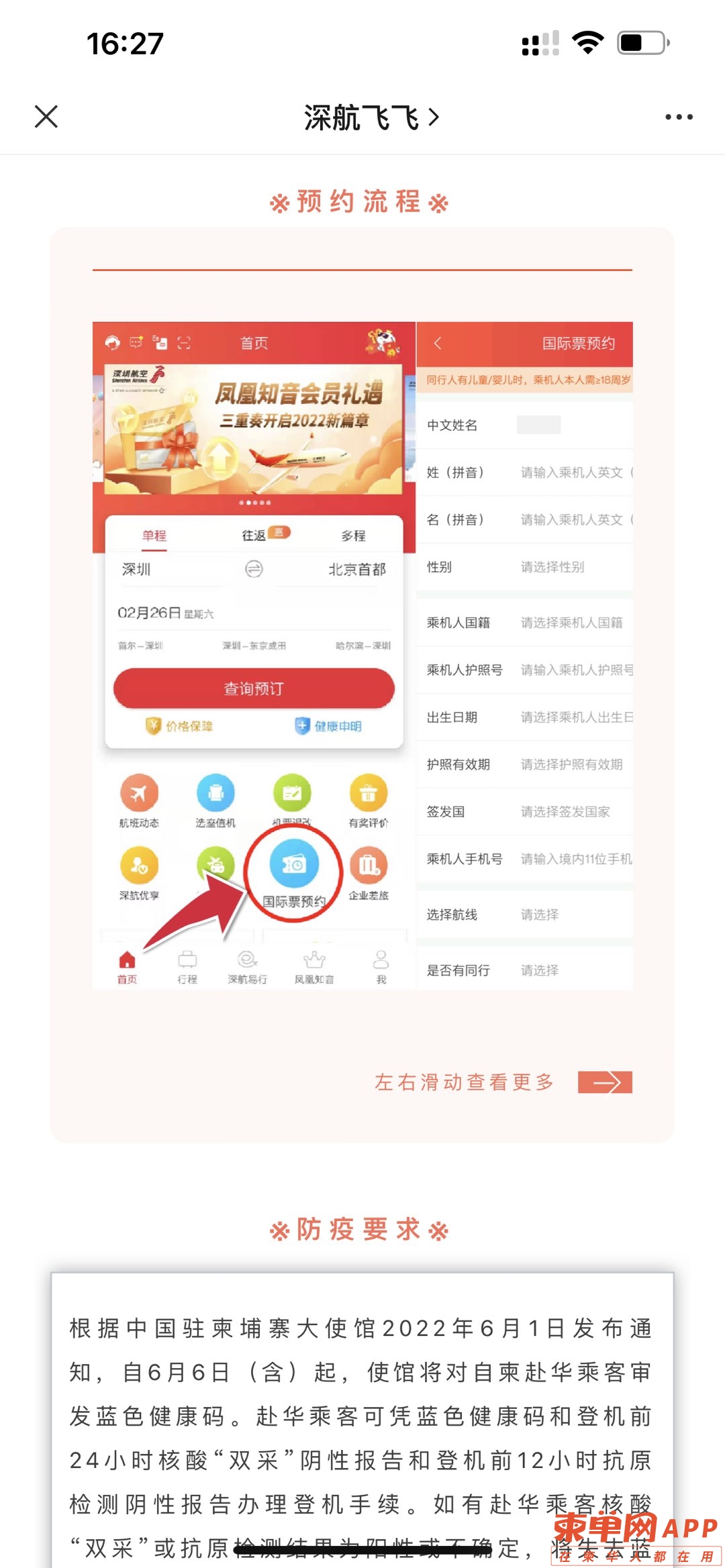
Task: Open the three-dot overflow menu
Action: pyautogui.click(x=679, y=117)
